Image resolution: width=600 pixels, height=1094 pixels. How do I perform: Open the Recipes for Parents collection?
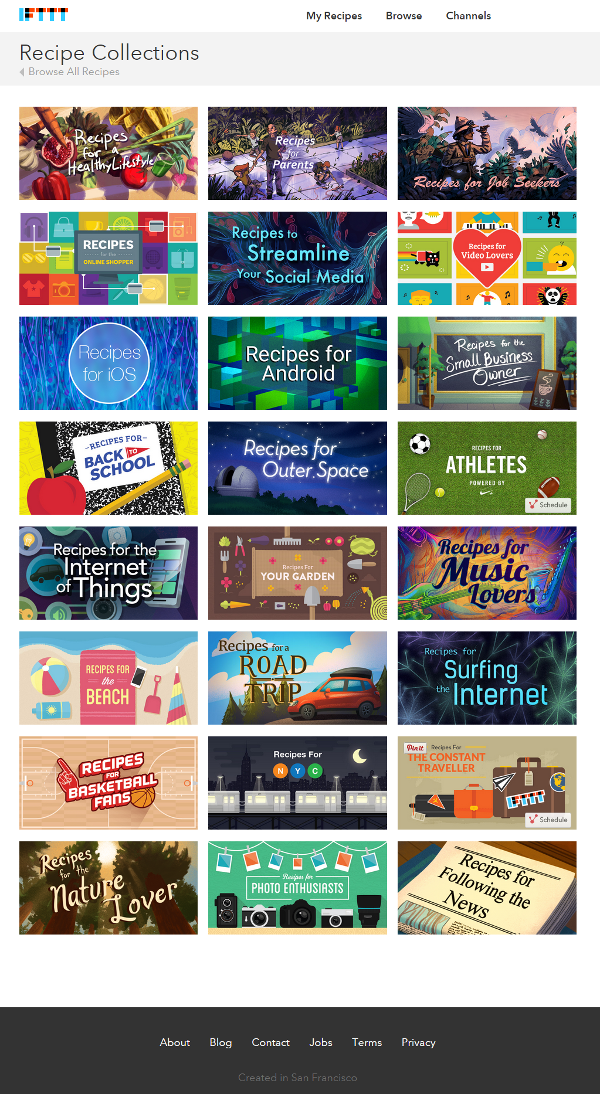click(297, 153)
